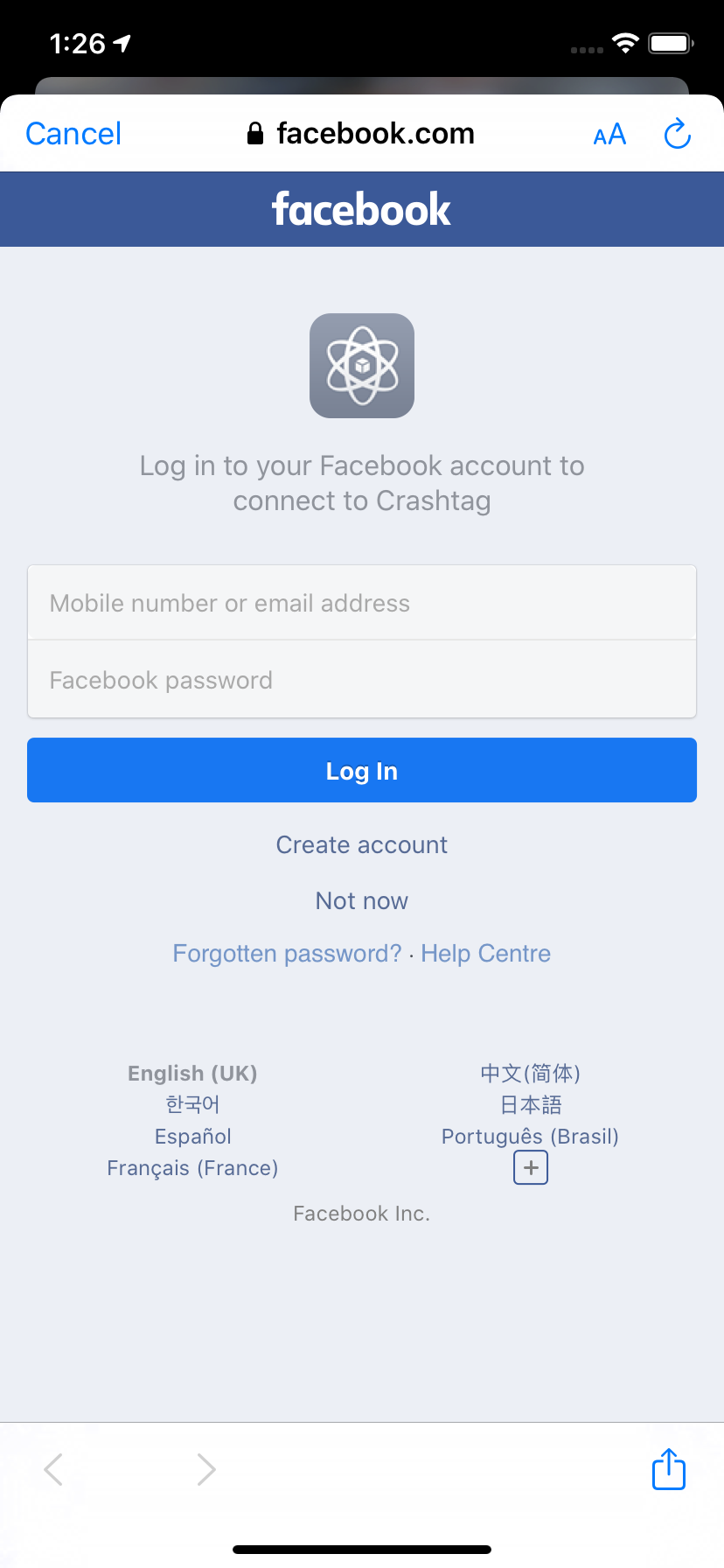Screen dimensions: 724x1568
Task: Switch language to 日本語
Action: click(x=531, y=1104)
